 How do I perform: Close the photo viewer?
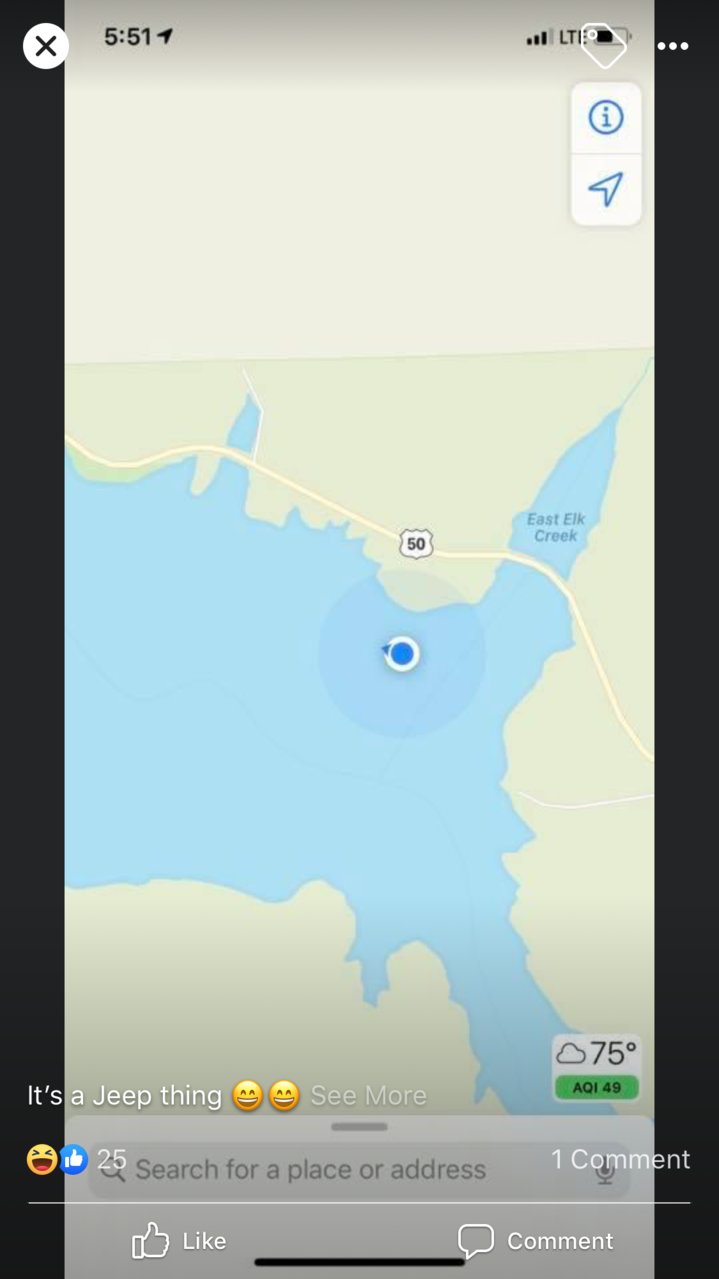[x=46, y=46]
